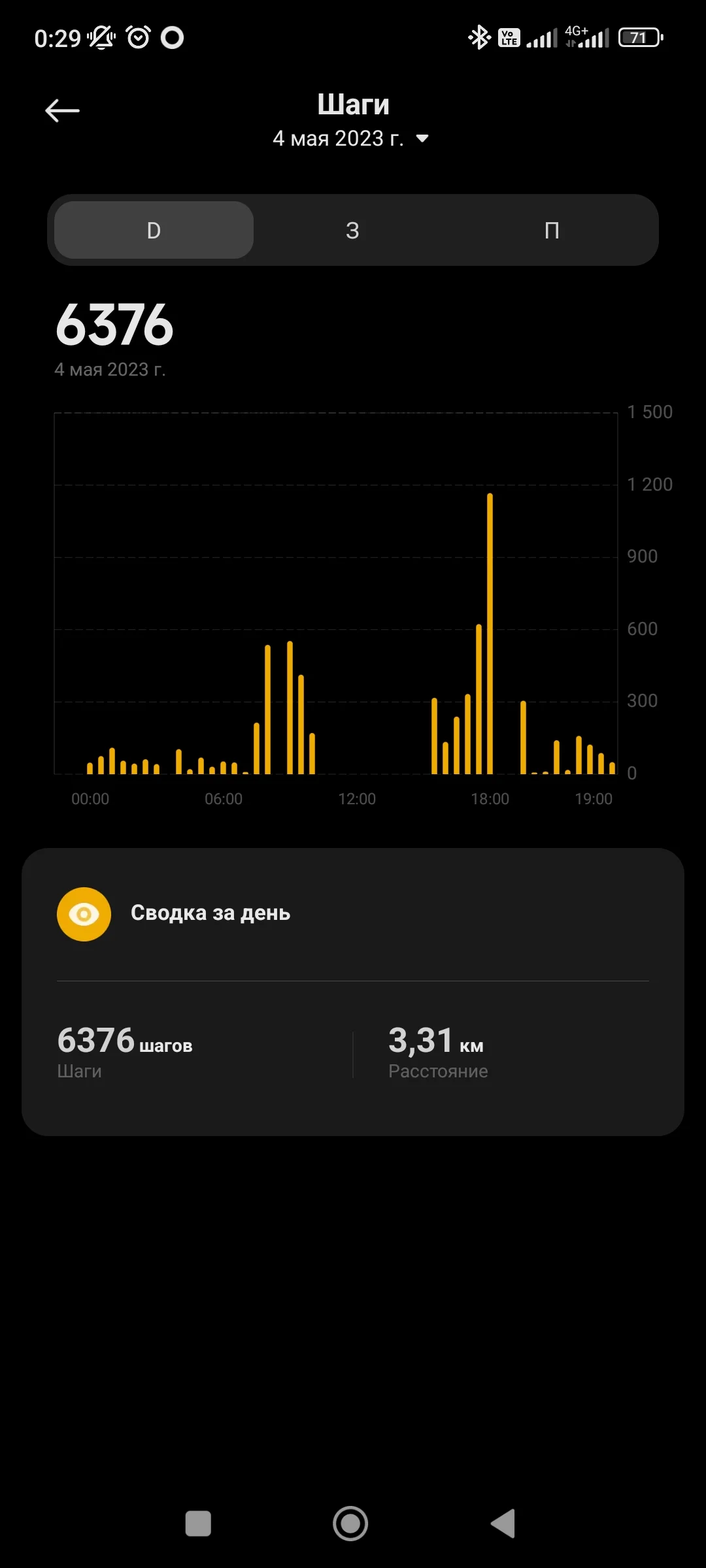Click the VoLTE indicator in status bar

(508, 37)
